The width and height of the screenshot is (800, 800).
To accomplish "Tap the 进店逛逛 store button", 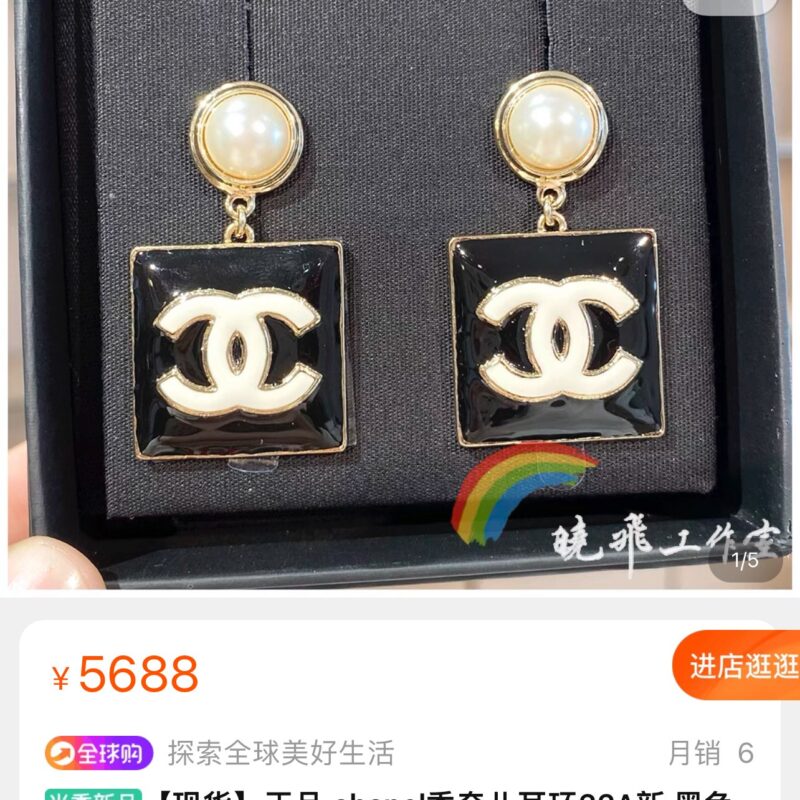I will pos(742,666).
